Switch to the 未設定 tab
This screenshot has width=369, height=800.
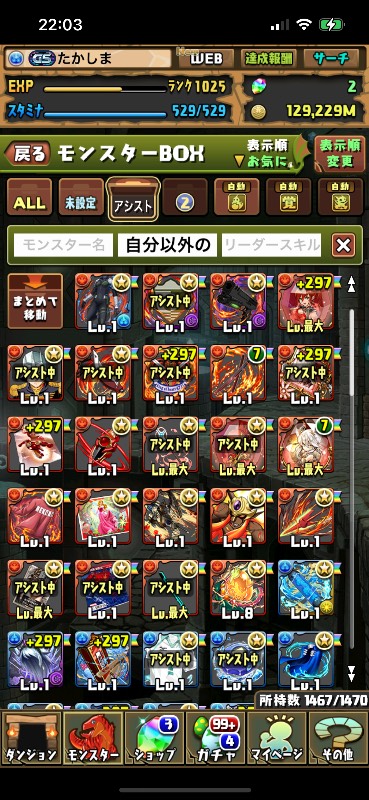pyautogui.click(x=81, y=197)
